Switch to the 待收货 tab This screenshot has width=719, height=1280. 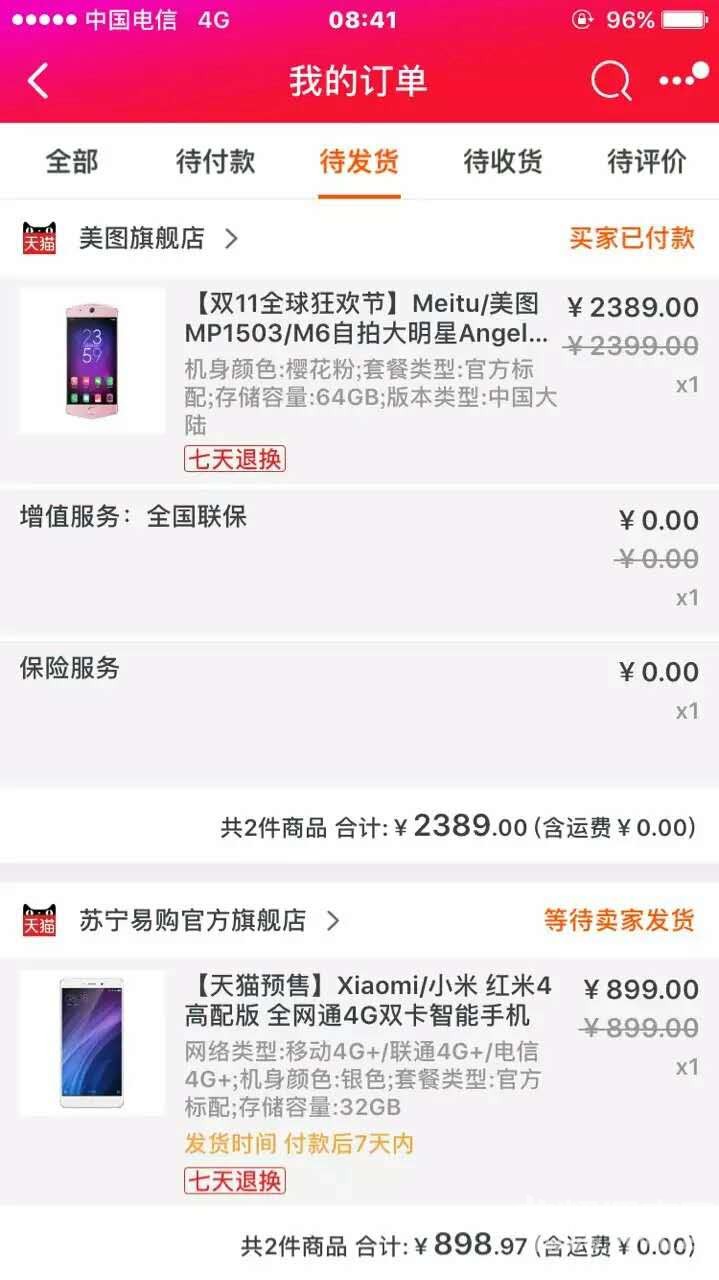pyautogui.click(x=503, y=161)
